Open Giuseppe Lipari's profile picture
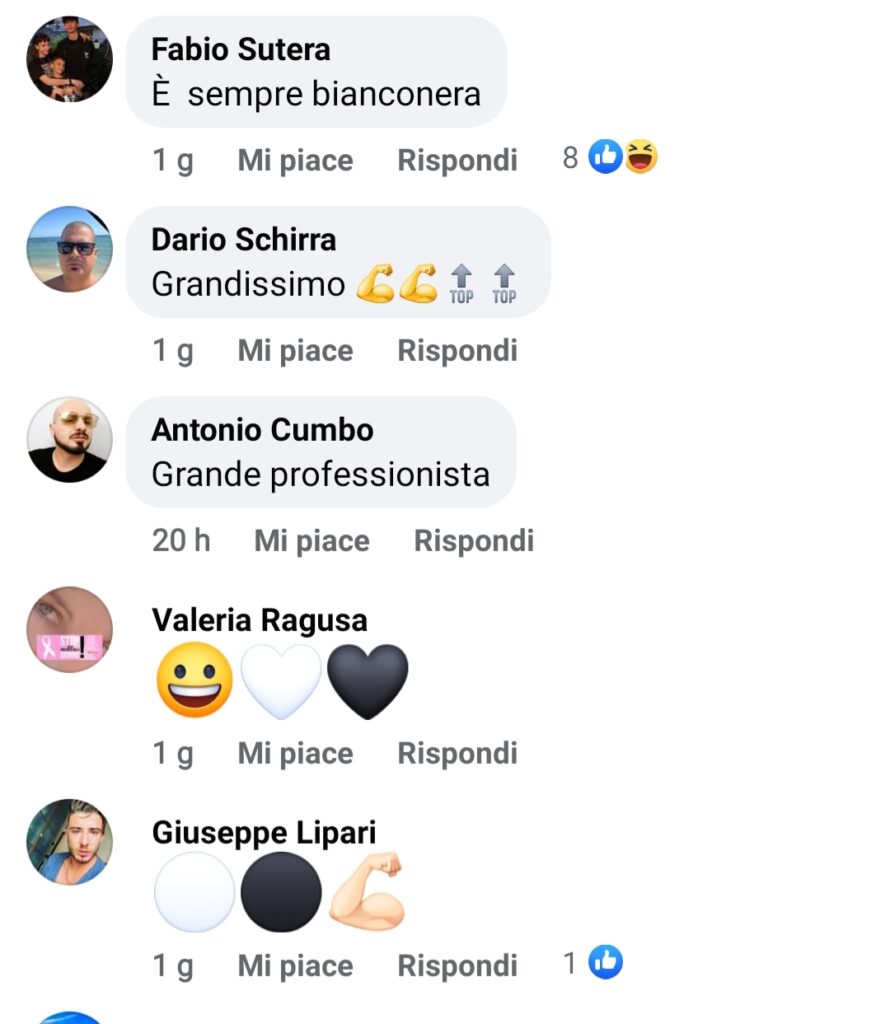Image resolution: width=890 pixels, height=1024 pixels. click(x=69, y=841)
